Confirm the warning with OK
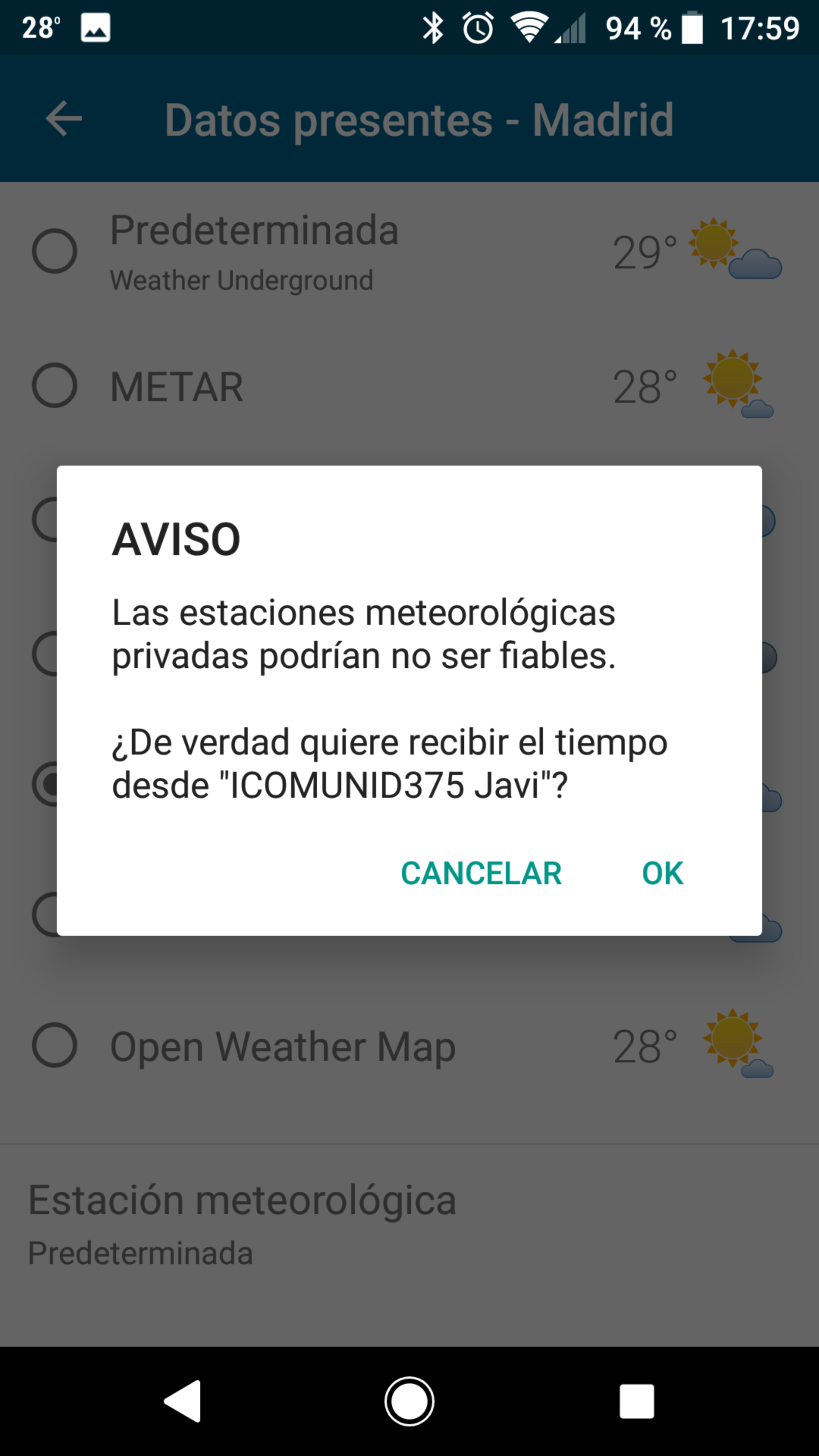The height and width of the screenshot is (1456, 819). pyautogui.click(x=662, y=873)
